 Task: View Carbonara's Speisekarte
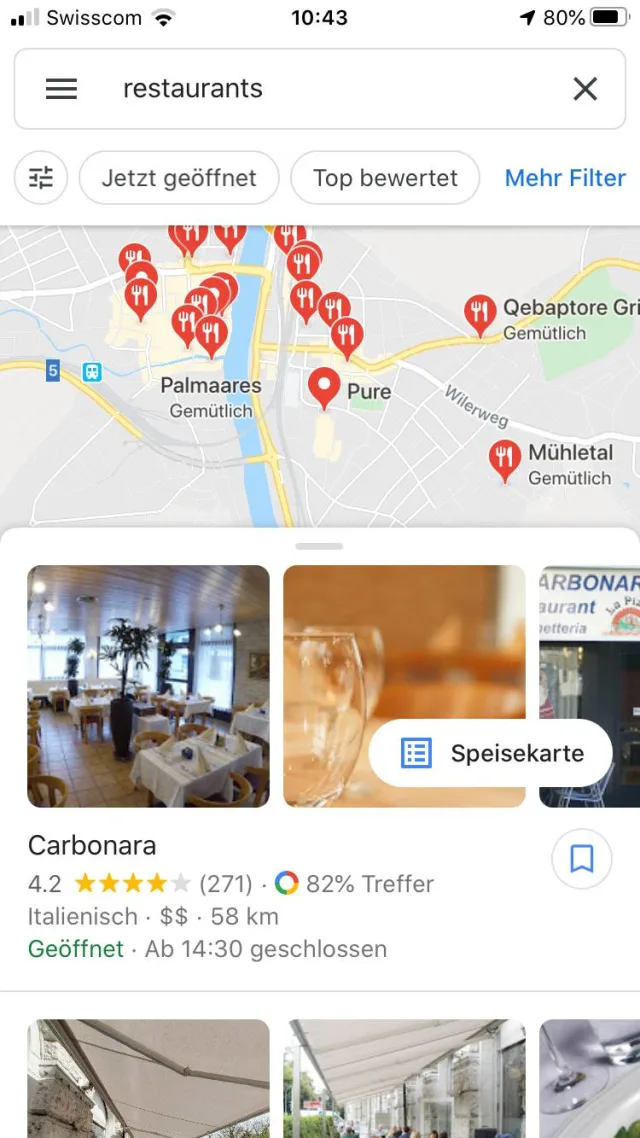pyautogui.click(x=491, y=753)
